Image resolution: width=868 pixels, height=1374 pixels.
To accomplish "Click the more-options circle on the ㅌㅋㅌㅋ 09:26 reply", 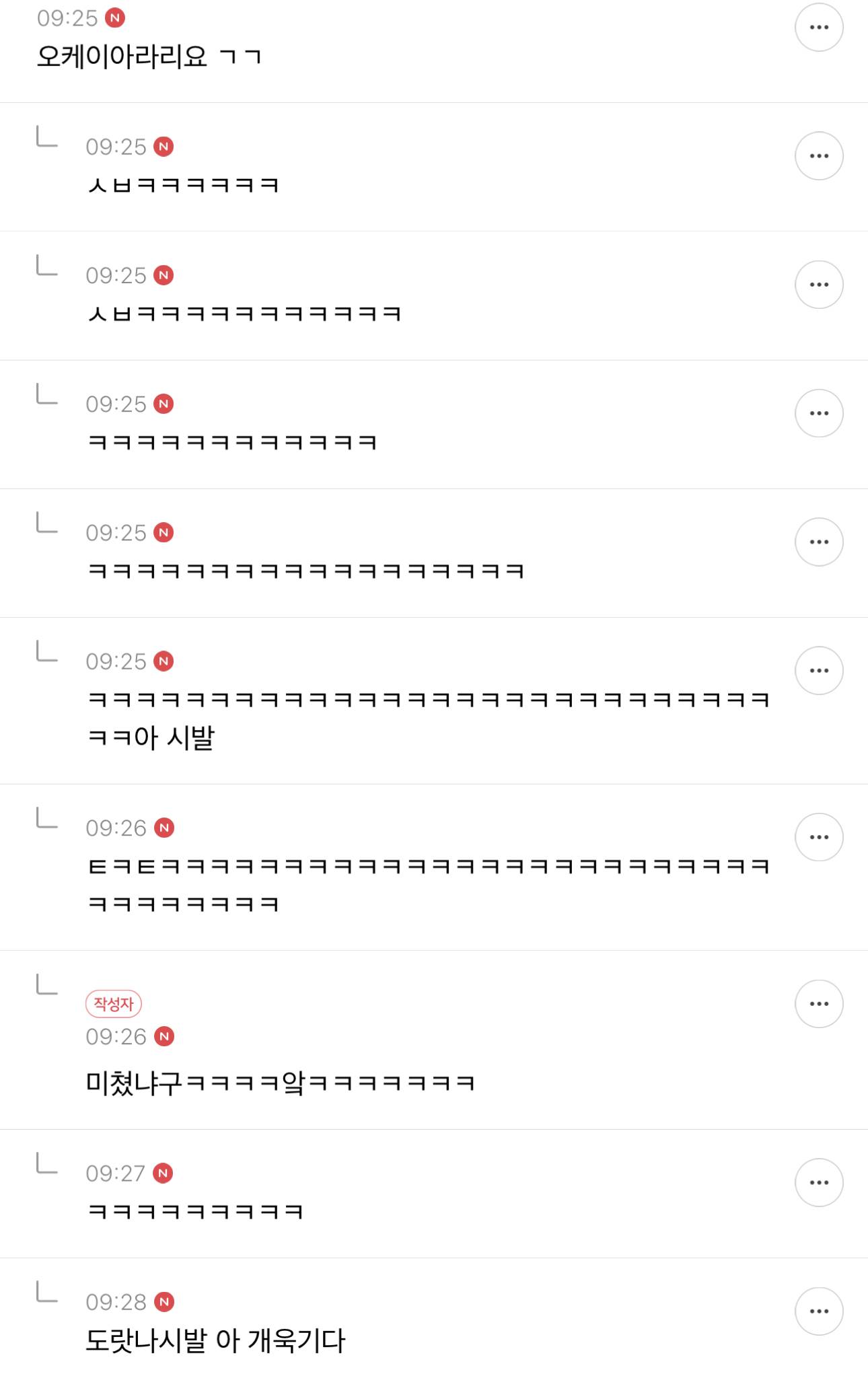I will 820,835.
